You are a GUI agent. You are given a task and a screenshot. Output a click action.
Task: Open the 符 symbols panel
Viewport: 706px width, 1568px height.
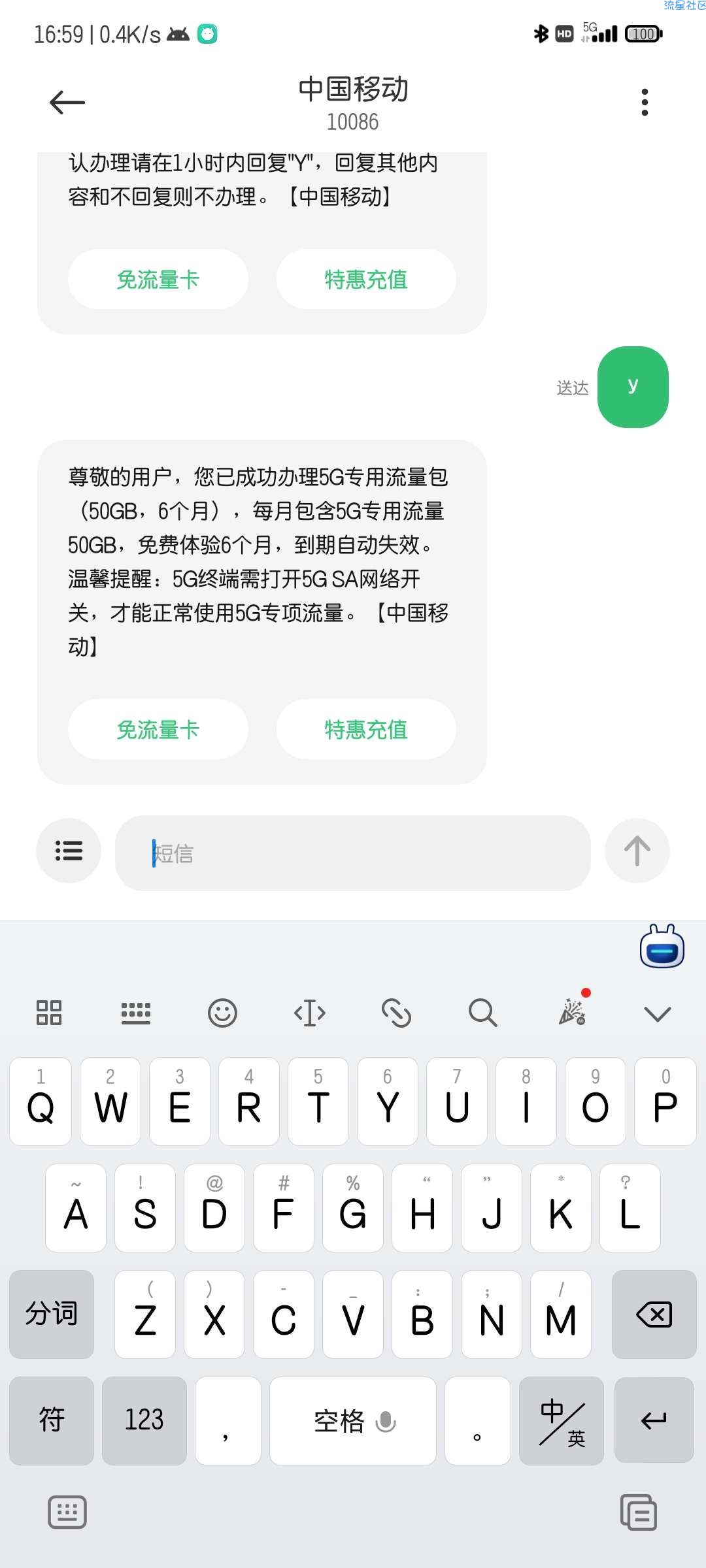(x=52, y=1420)
